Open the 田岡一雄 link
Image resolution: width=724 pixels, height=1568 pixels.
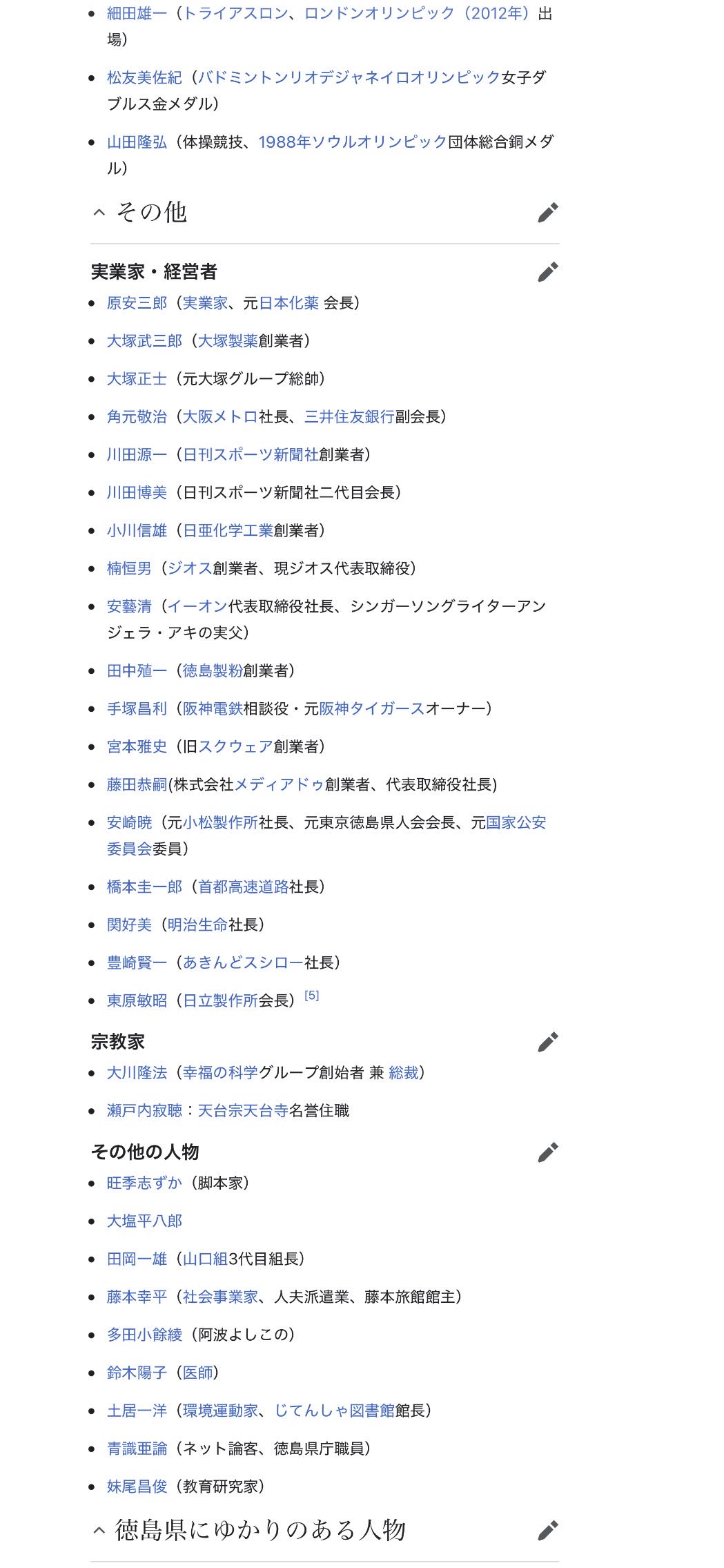(x=137, y=1259)
